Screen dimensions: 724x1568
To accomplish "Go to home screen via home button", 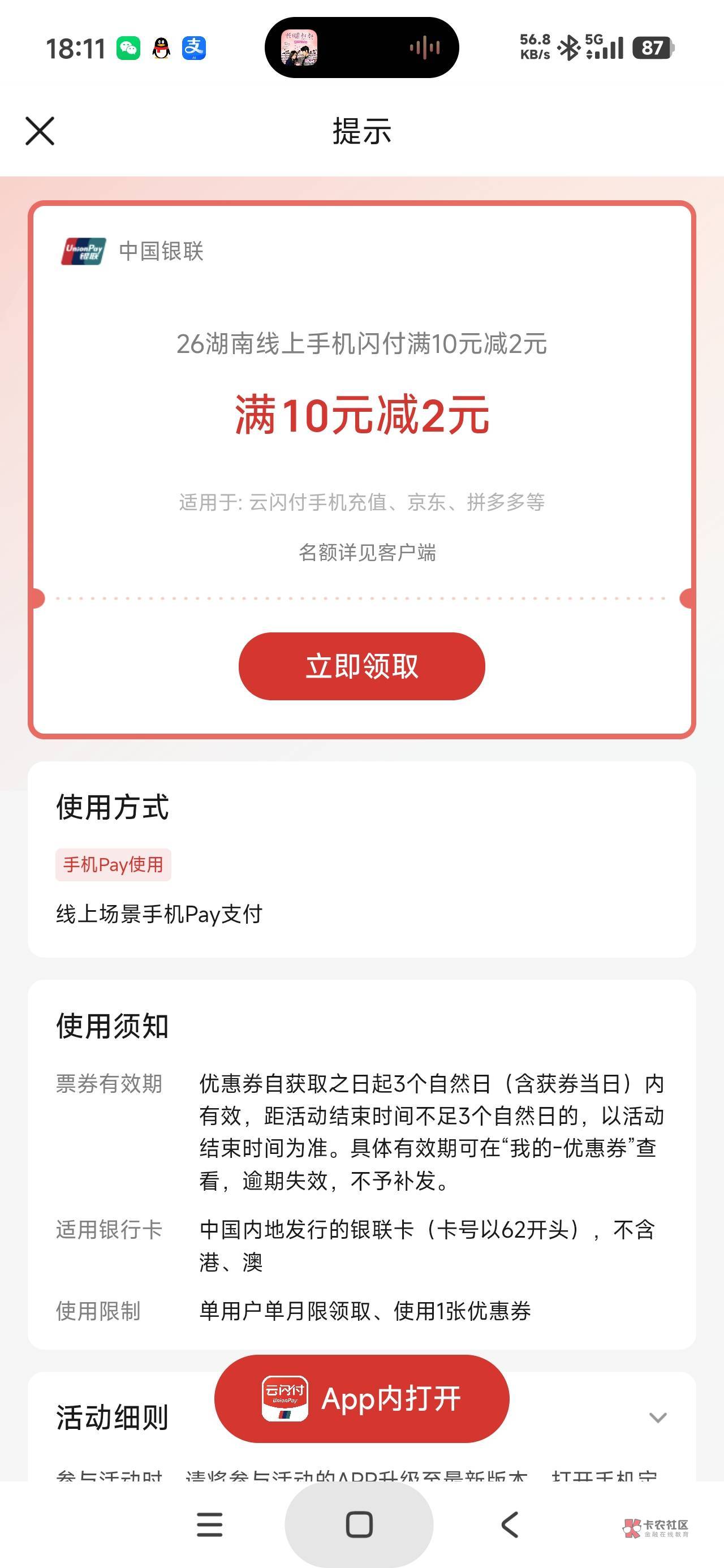I will click(359, 1525).
